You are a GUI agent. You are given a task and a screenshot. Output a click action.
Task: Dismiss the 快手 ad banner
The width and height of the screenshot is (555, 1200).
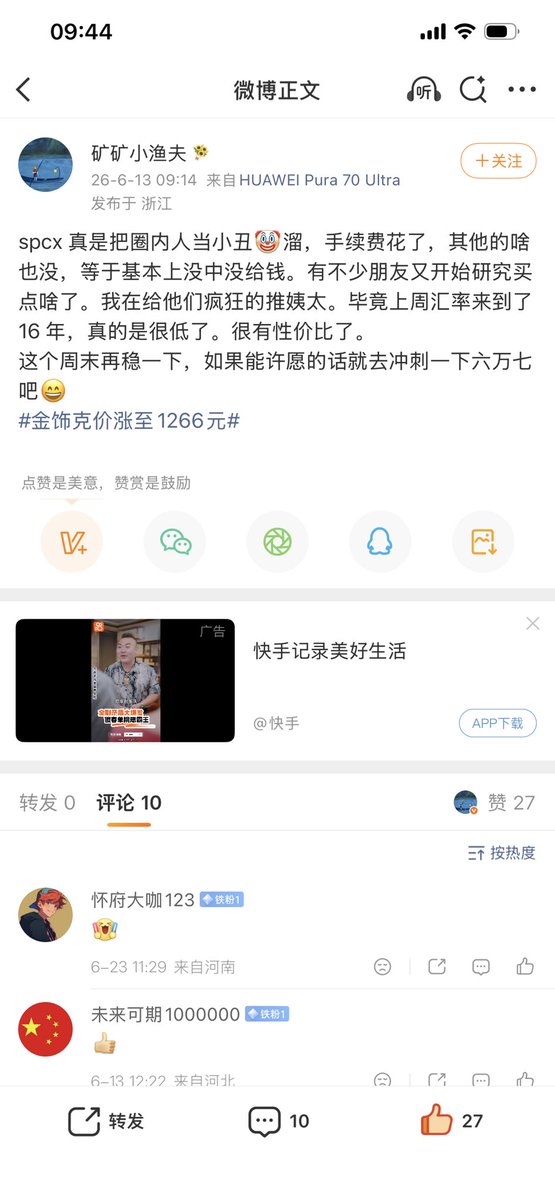pos(533,624)
